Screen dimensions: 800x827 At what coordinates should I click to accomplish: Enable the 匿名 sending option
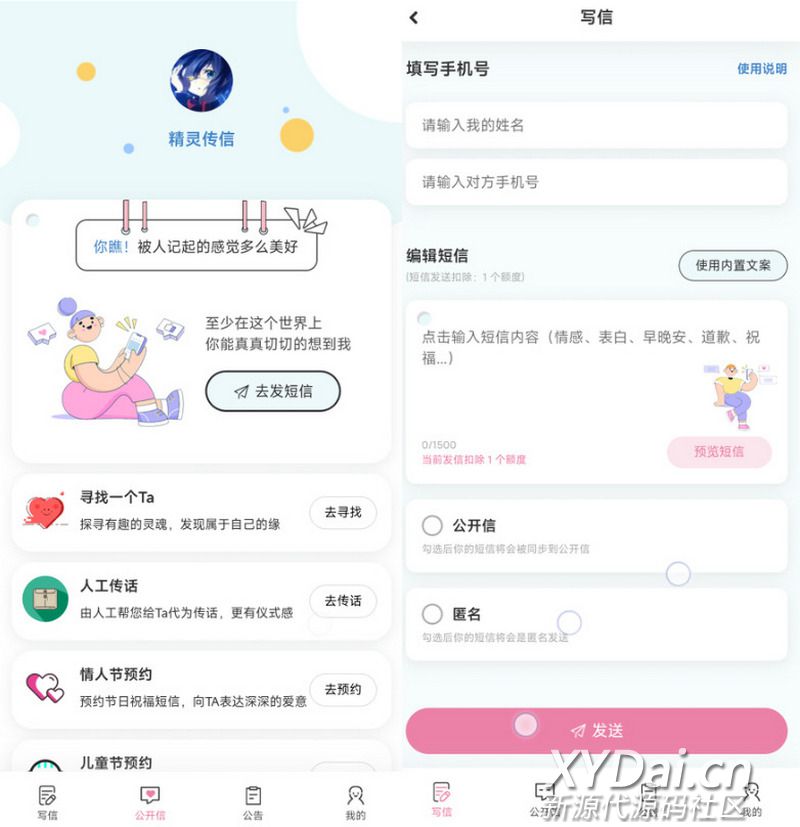(432, 613)
